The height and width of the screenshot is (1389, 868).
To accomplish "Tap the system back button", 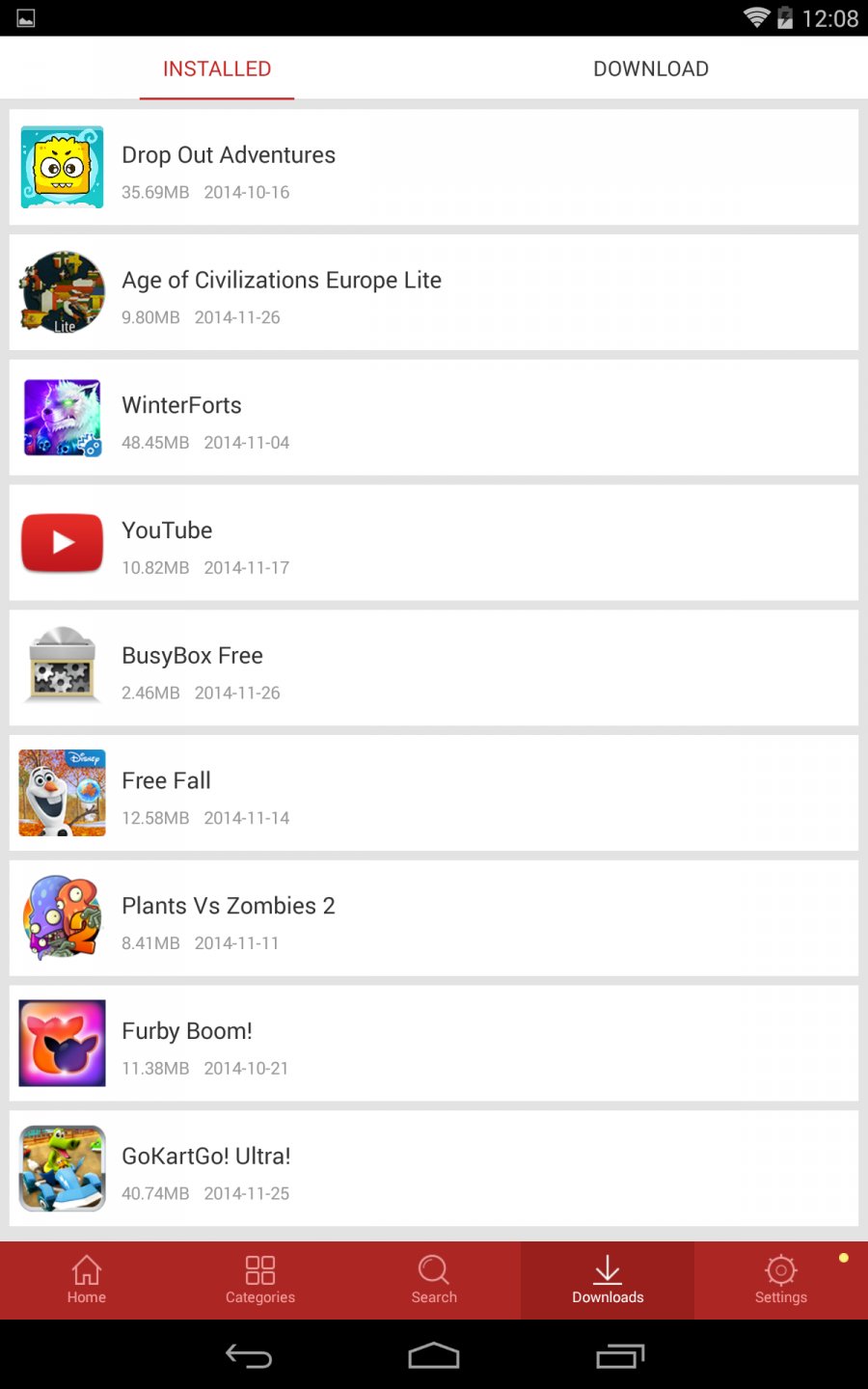I will pyautogui.click(x=249, y=1356).
